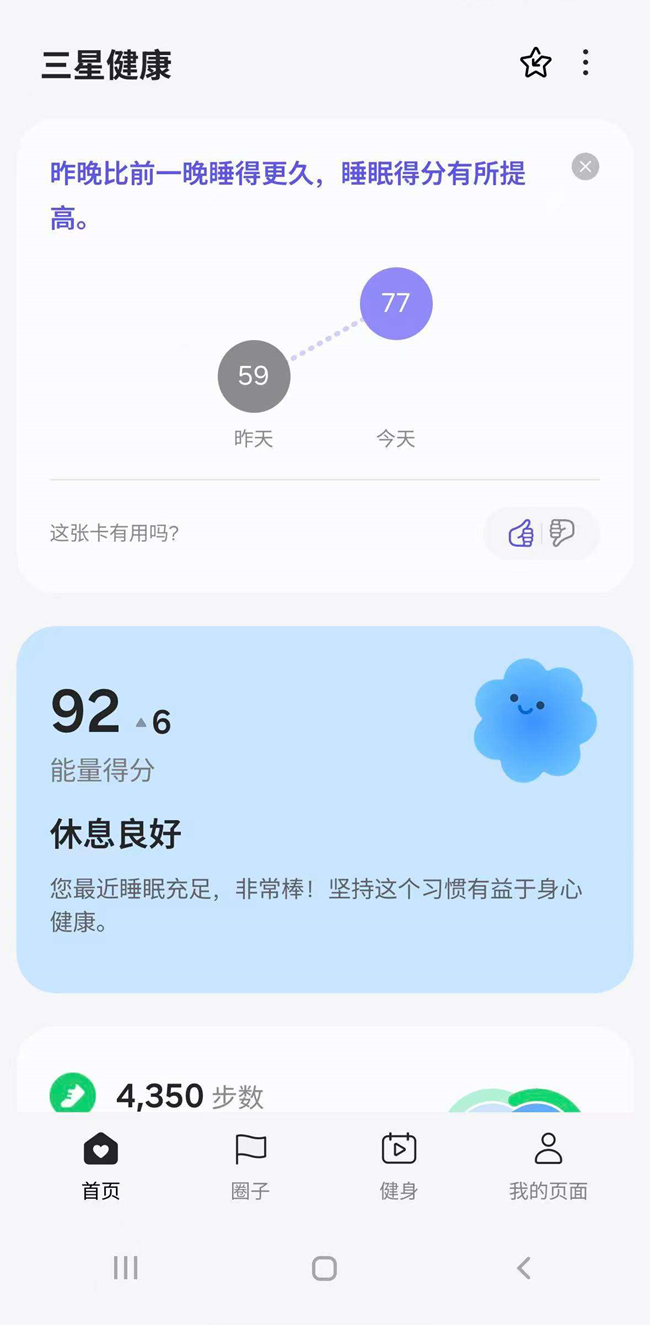Switch to the 首页 tab
The image size is (650, 1325).
click(101, 1165)
